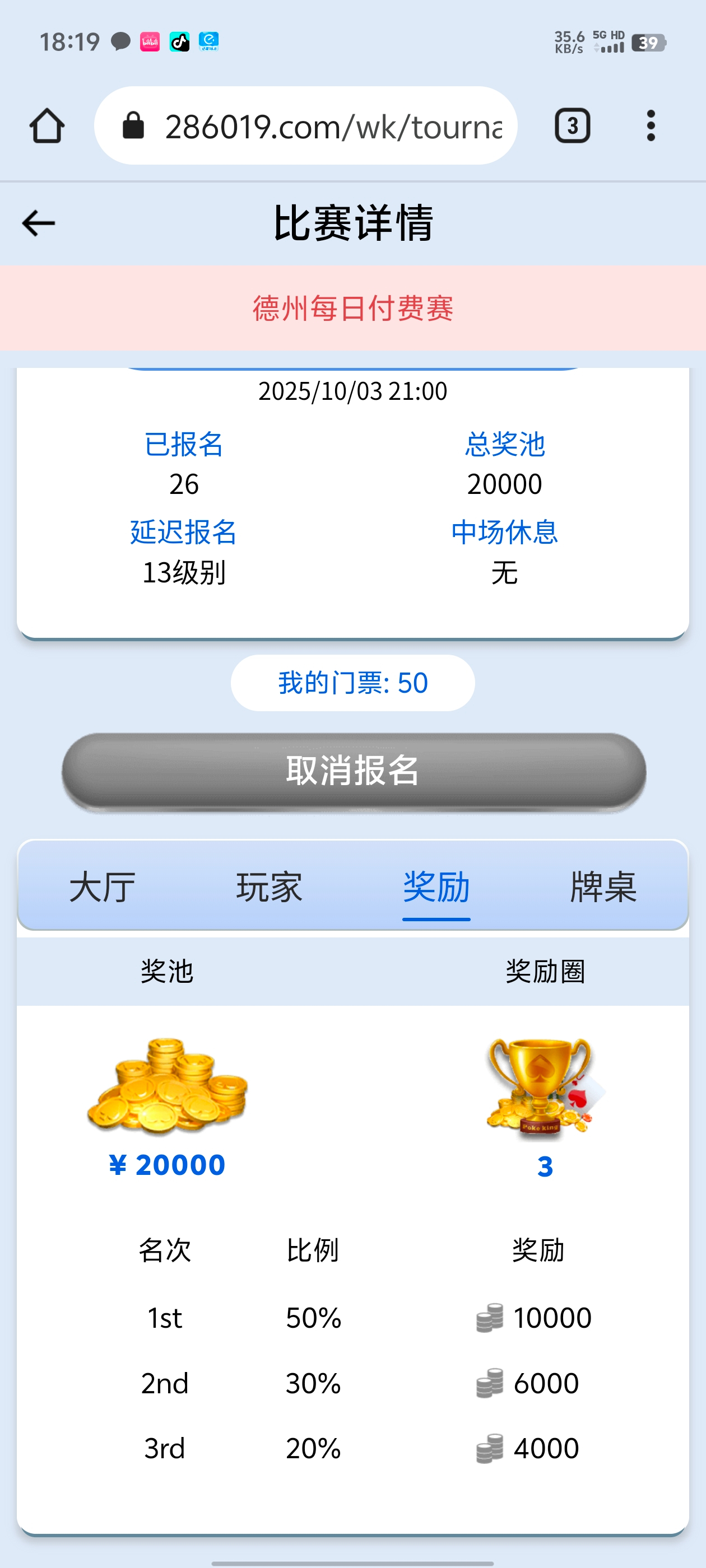The image size is (706, 1568).
Task: Tap the 我的门票: 50 pill
Action: pyautogui.click(x=352, y=683)
